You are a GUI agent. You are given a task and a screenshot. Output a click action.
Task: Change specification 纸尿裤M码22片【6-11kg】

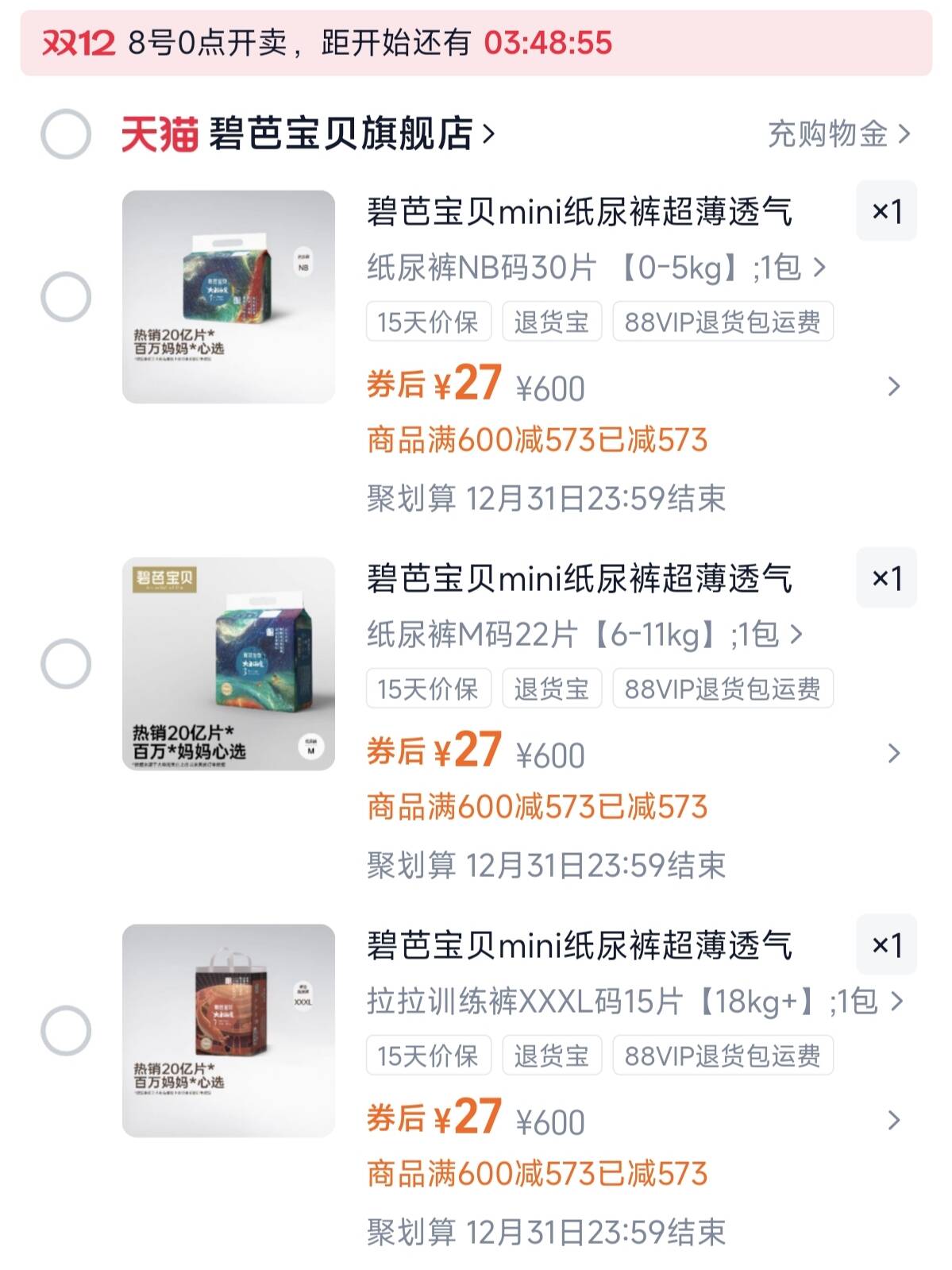584,635
